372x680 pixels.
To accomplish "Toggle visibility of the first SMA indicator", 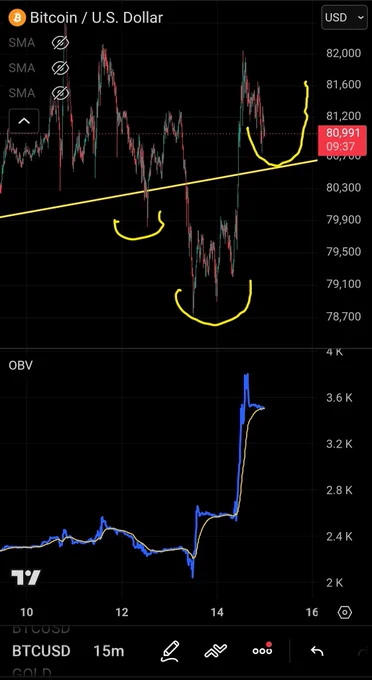I will pyautogui.click(x=60, y=43).
